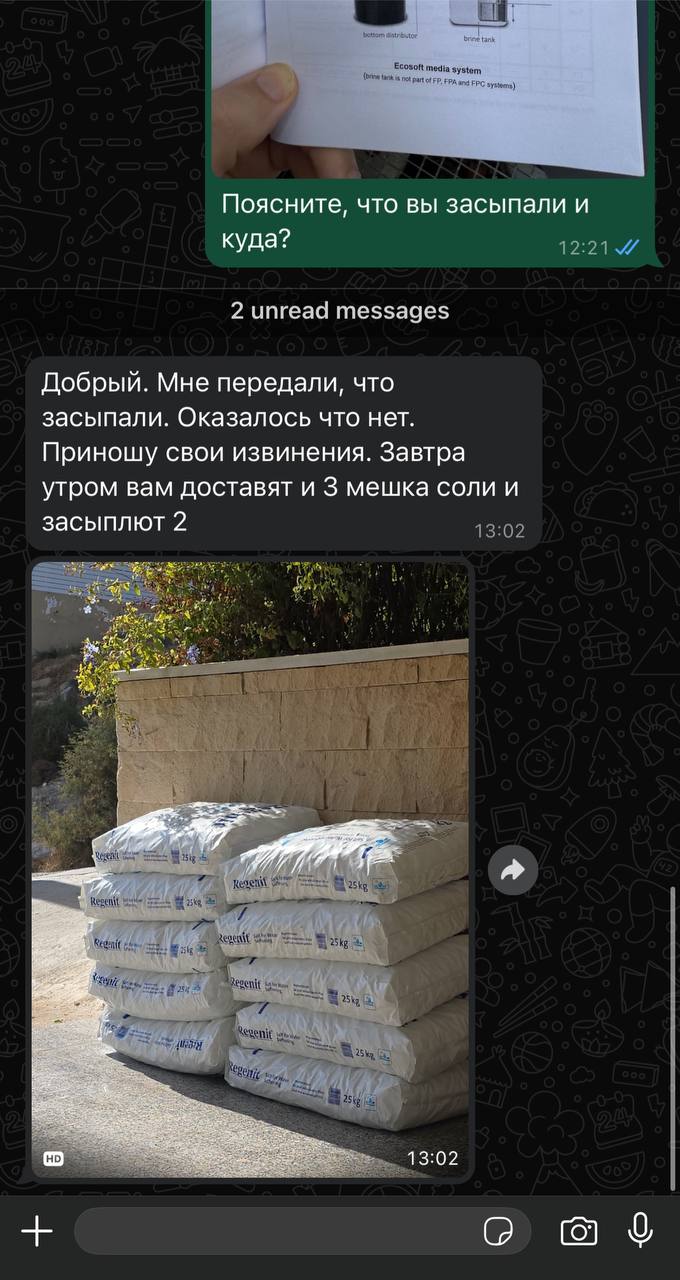The width and height of the screenshot is (680, 1280).
Task: Tap the message text input field
Action: coord(270,1231)
